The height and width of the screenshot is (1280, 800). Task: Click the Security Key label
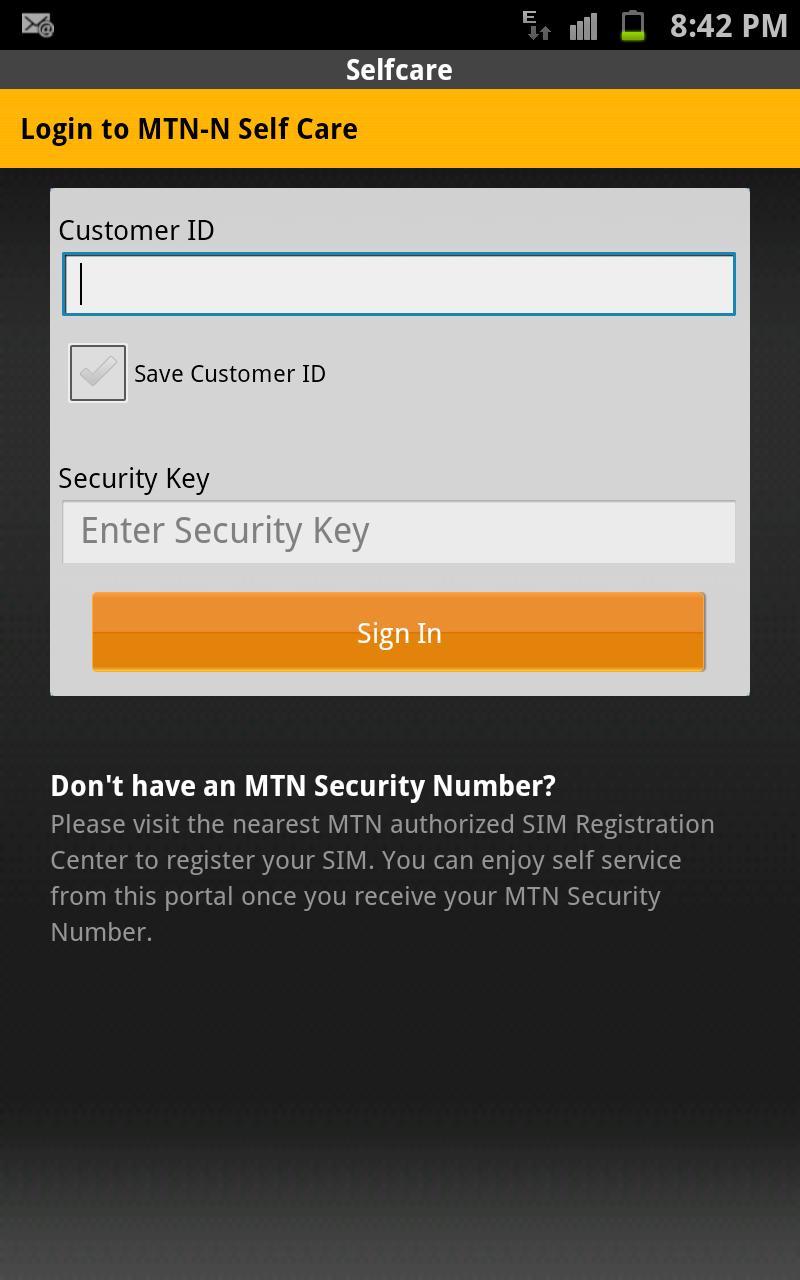click(134, 478)
